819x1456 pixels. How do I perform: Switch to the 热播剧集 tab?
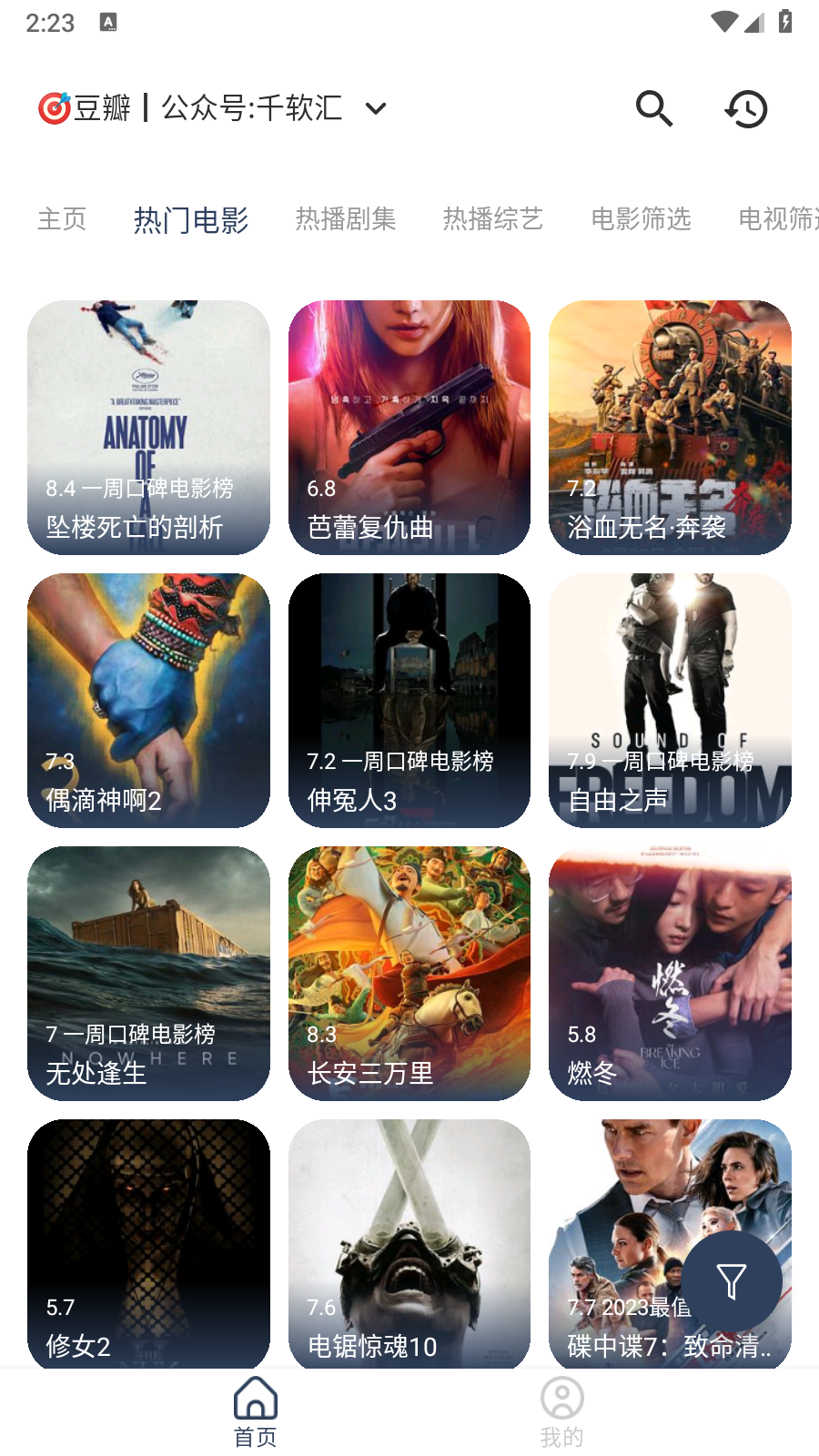pyautogui.click(x=346, y=219)
